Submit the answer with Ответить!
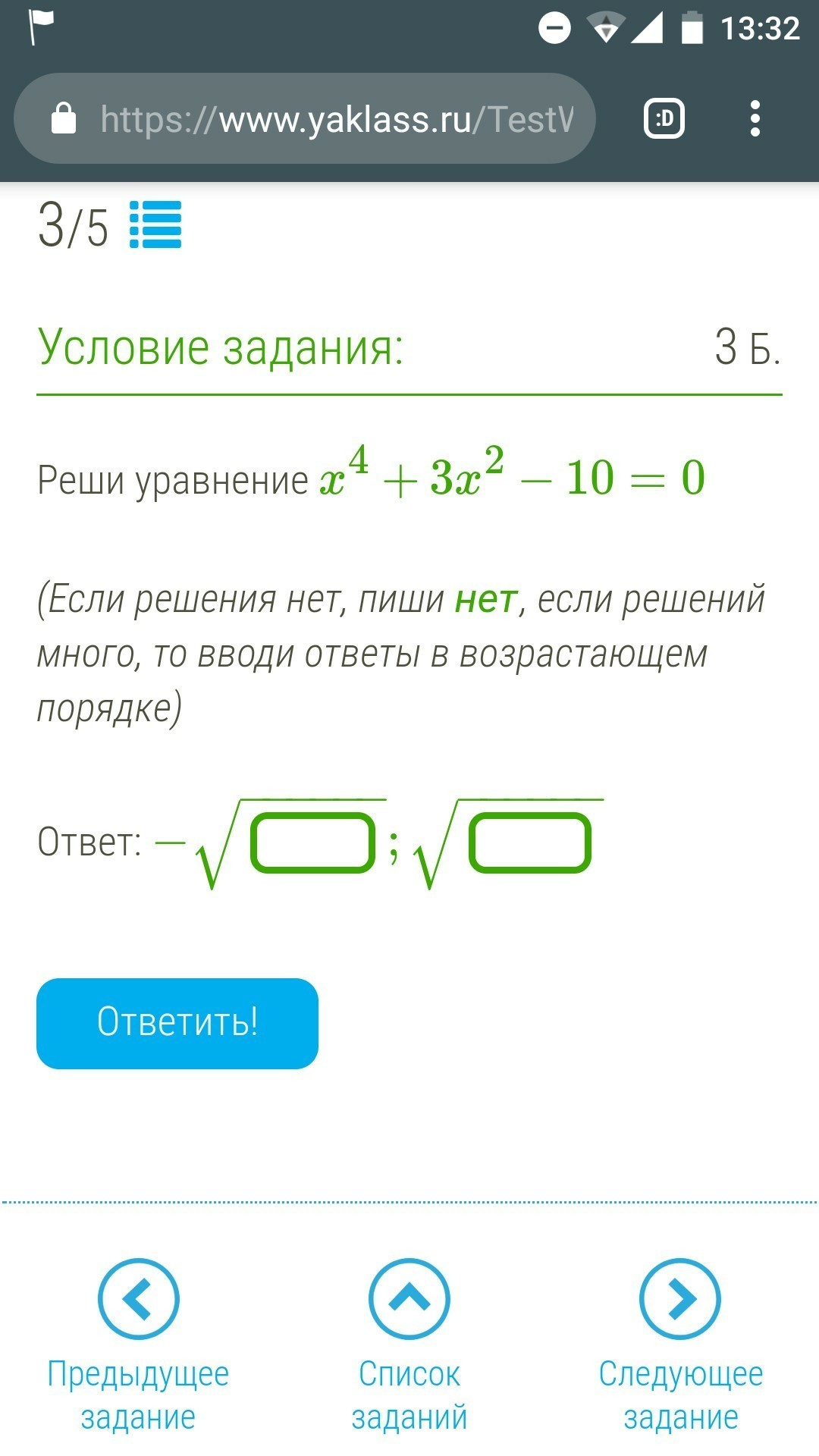This screenshot has width=819, height=1456. 177,1024
